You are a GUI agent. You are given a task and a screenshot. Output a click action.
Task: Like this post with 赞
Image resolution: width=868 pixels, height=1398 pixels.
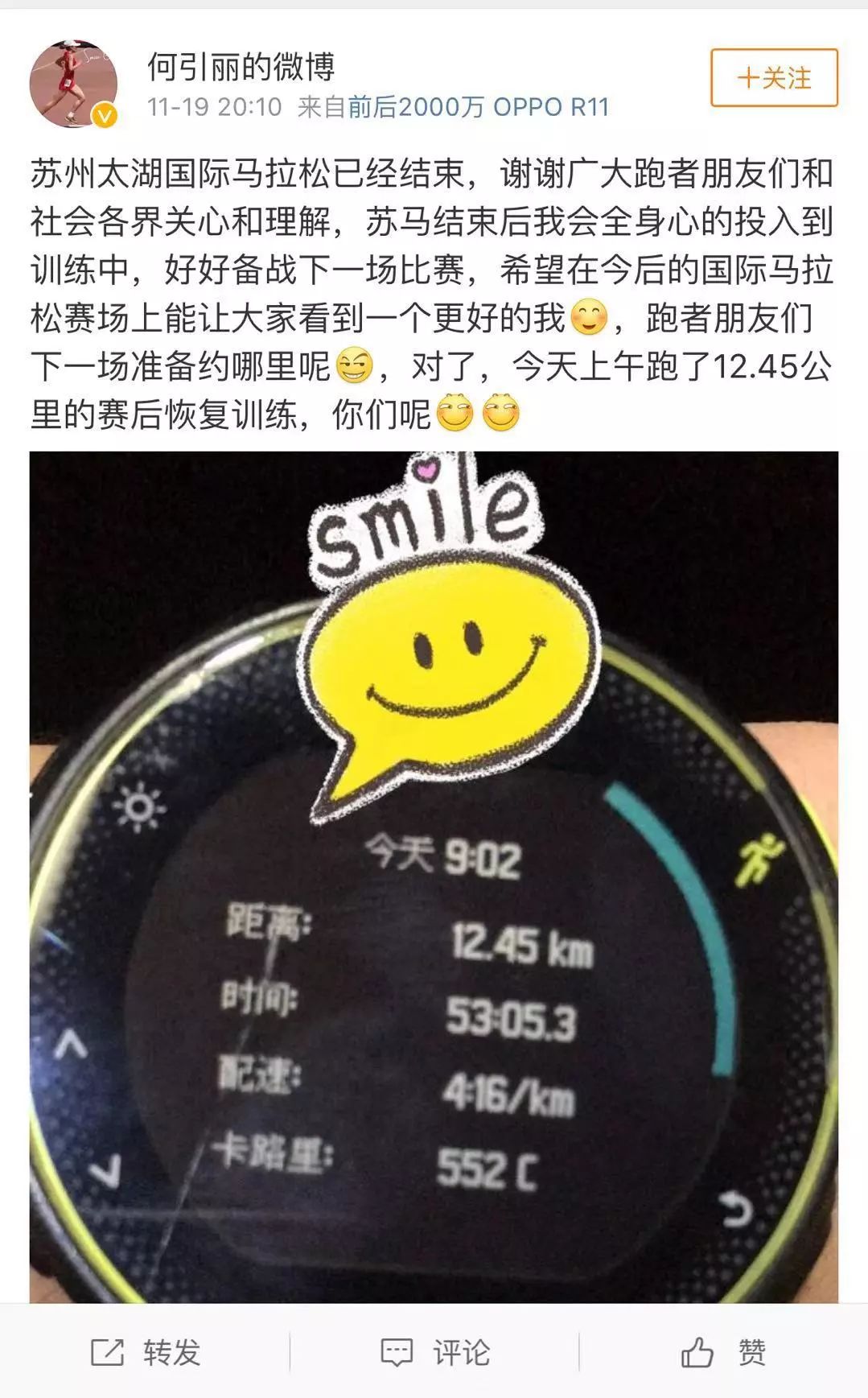click(723, 1352)
